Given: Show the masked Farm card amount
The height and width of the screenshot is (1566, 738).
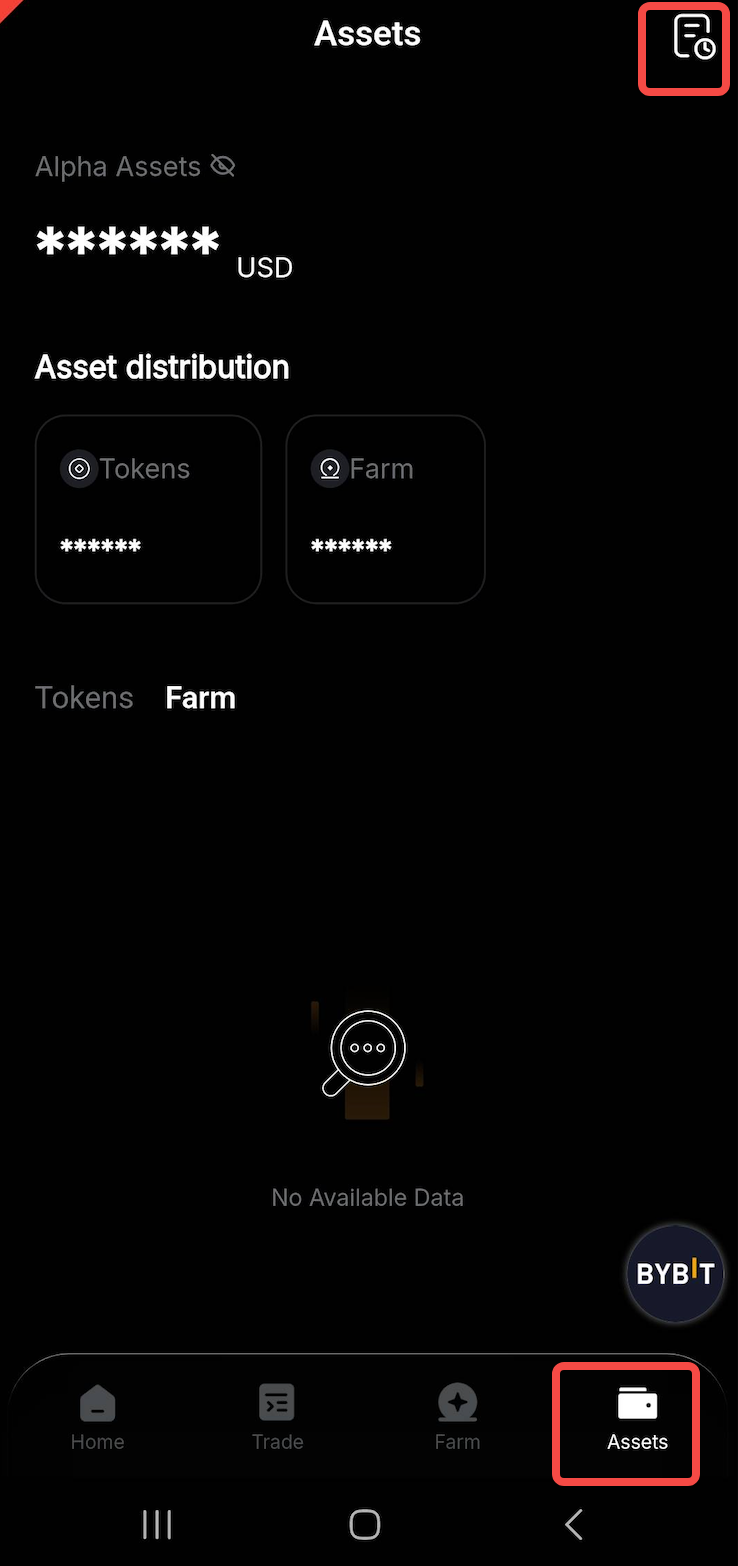Looking at the screenshot, I should pyautogui.click(x=350, y=546).
